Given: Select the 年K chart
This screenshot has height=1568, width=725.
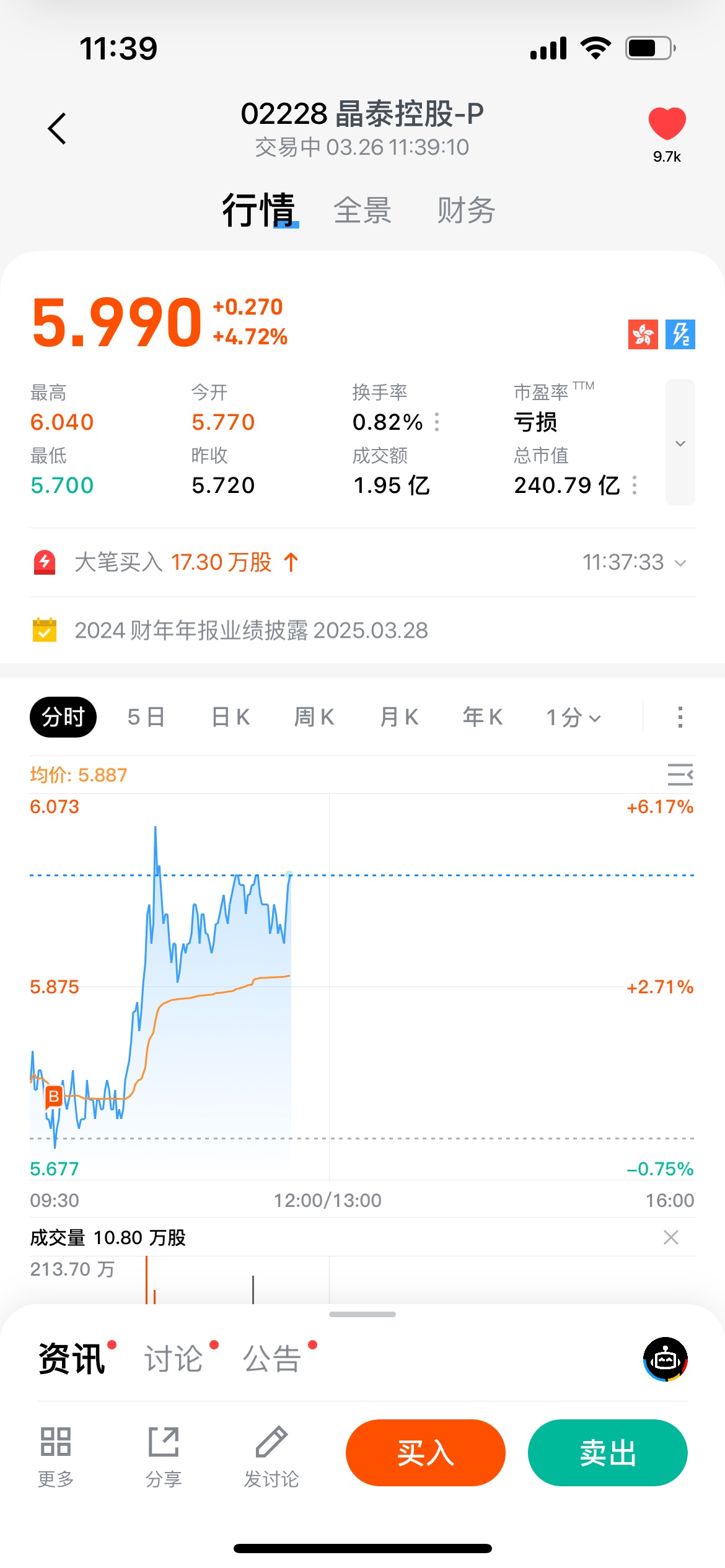Looking at the screenshot, I should click(x=483, y=717).
